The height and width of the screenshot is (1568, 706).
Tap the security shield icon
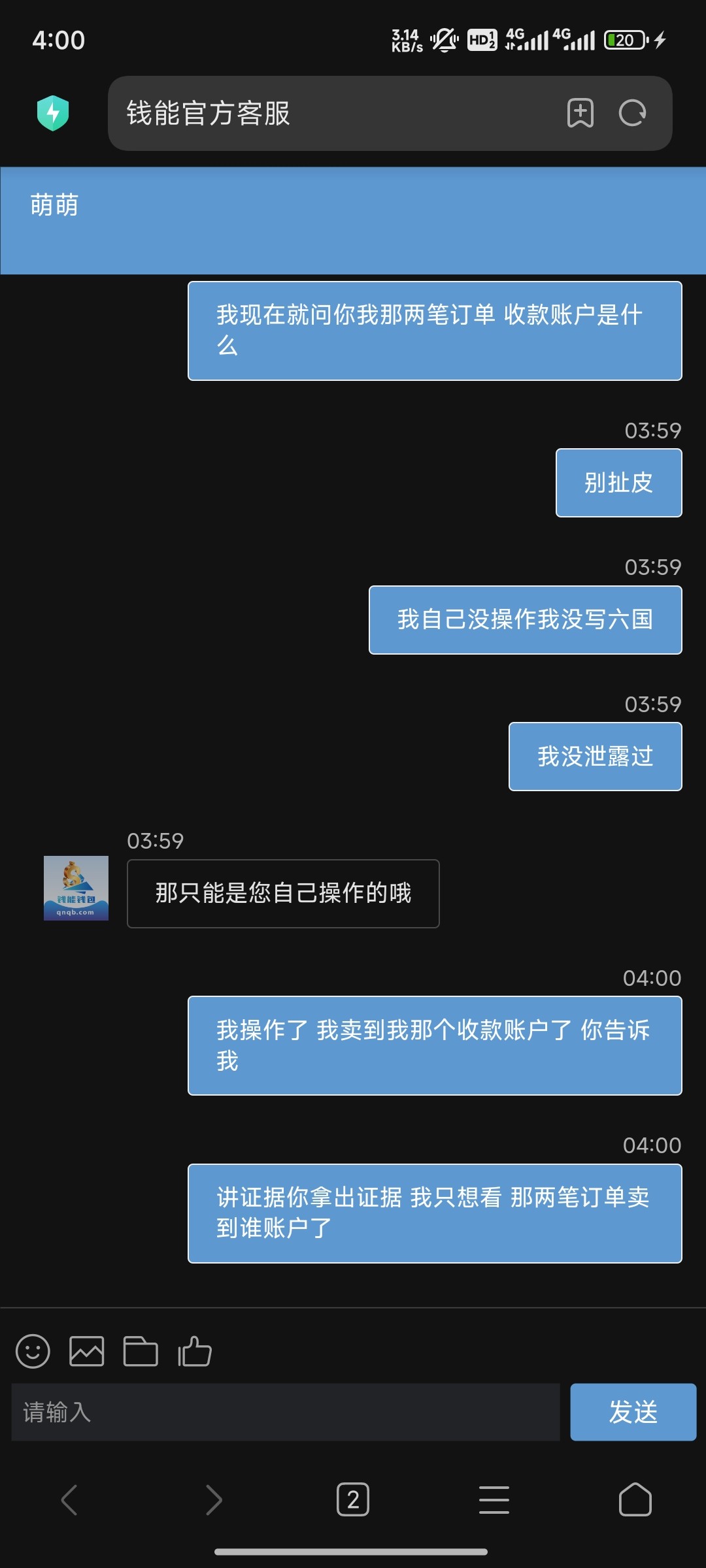pos(53,113)
